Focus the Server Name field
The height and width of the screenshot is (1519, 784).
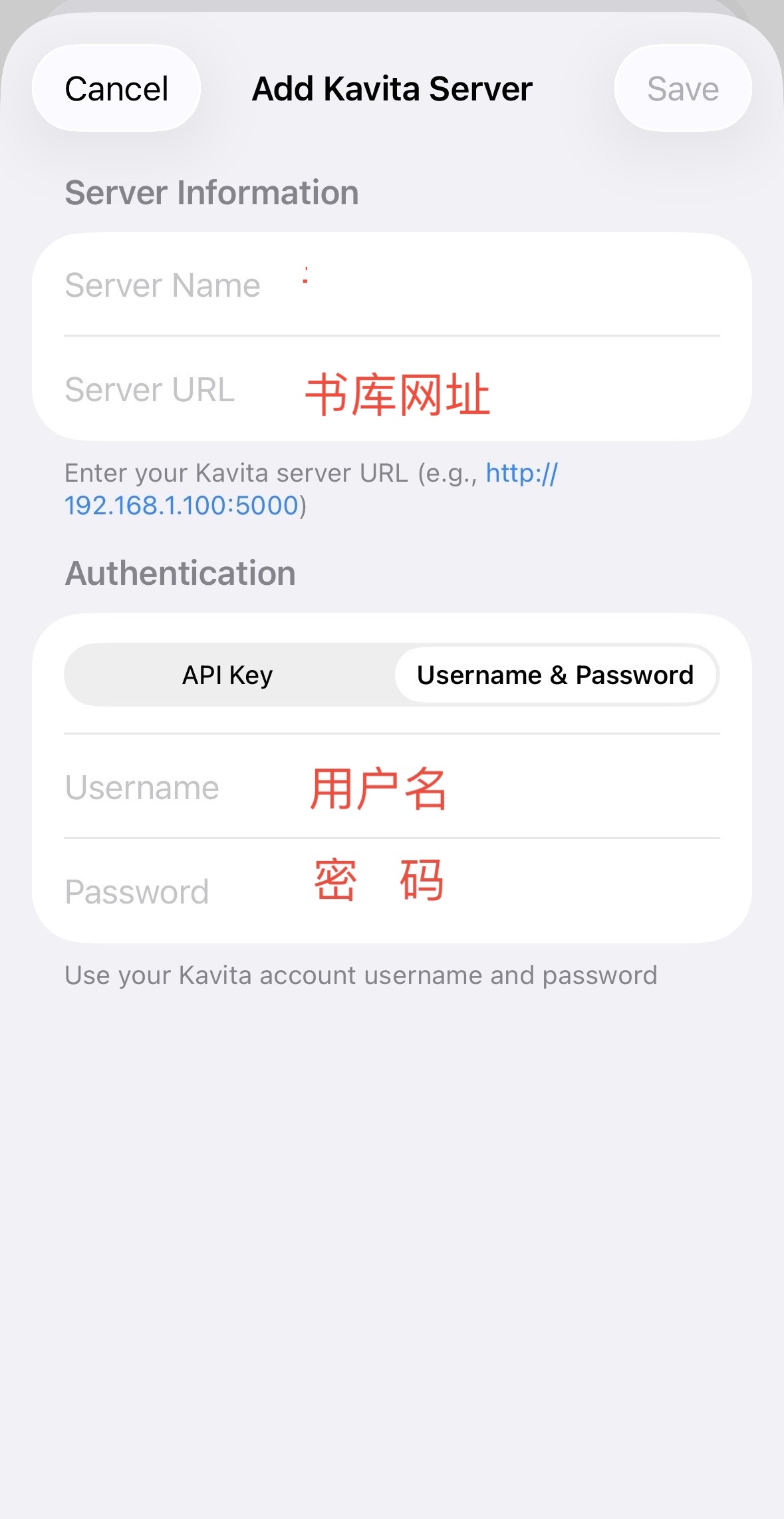click(x=392, y=285)
